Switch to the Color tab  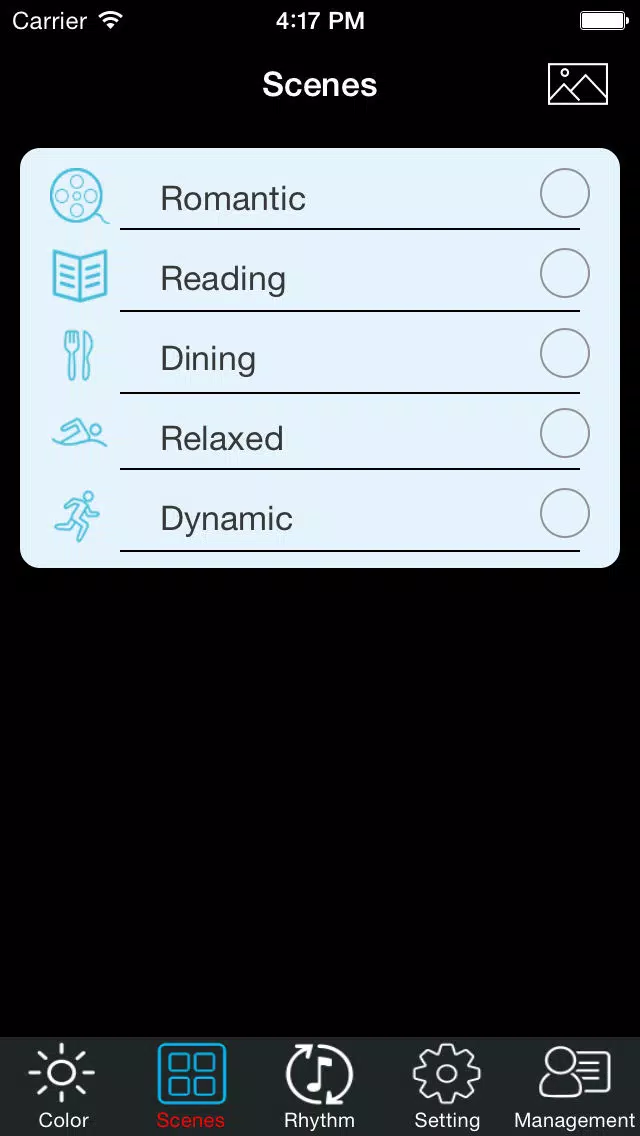(x=63, y=1086)
